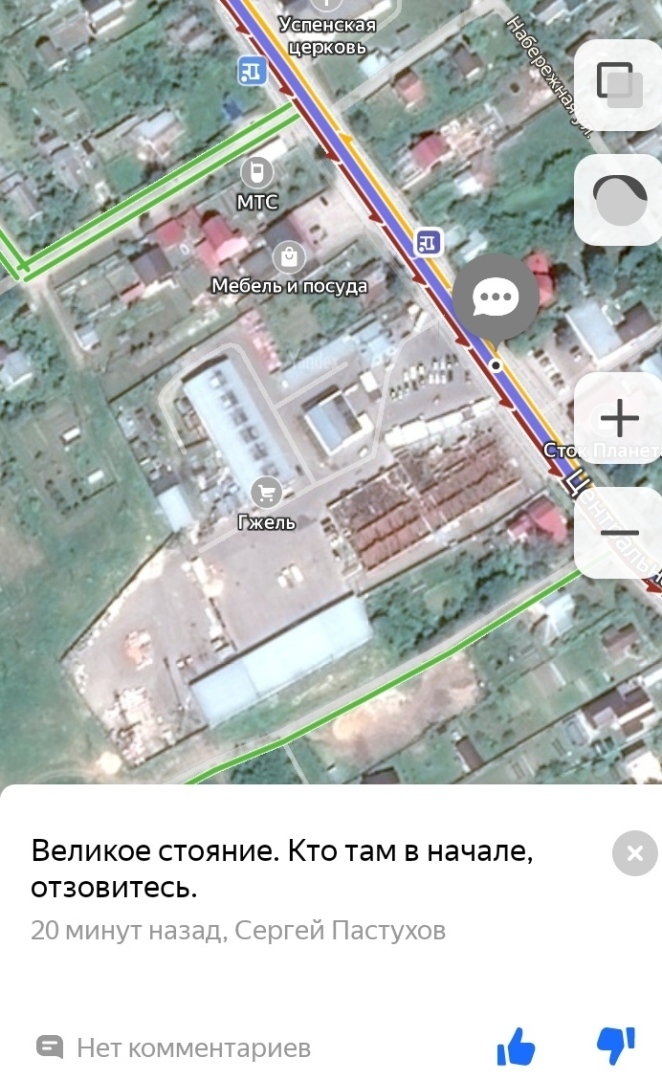Open the map layers button

[x=620, y=85]
